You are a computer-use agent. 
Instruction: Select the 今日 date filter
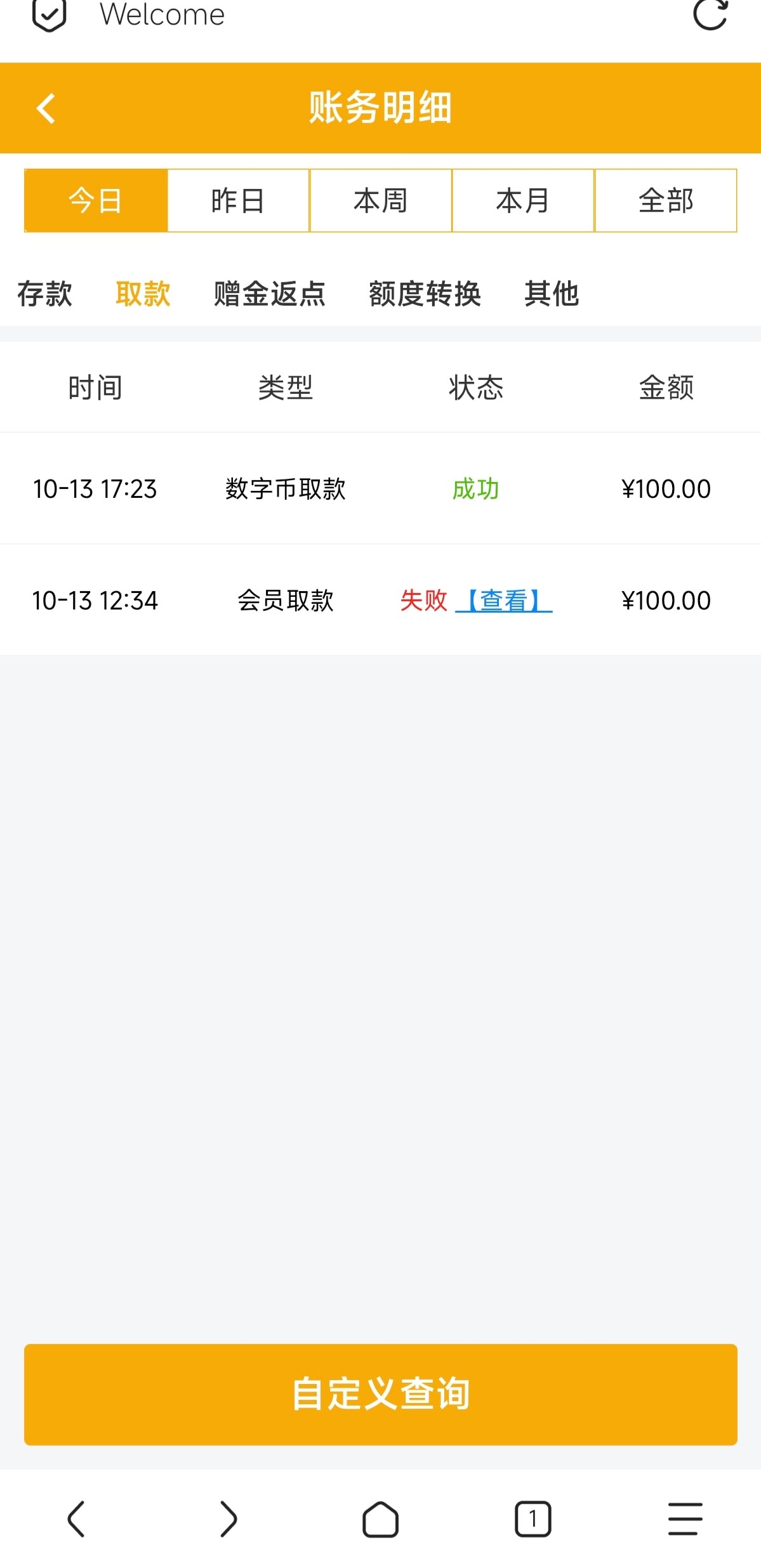[96, 200]
